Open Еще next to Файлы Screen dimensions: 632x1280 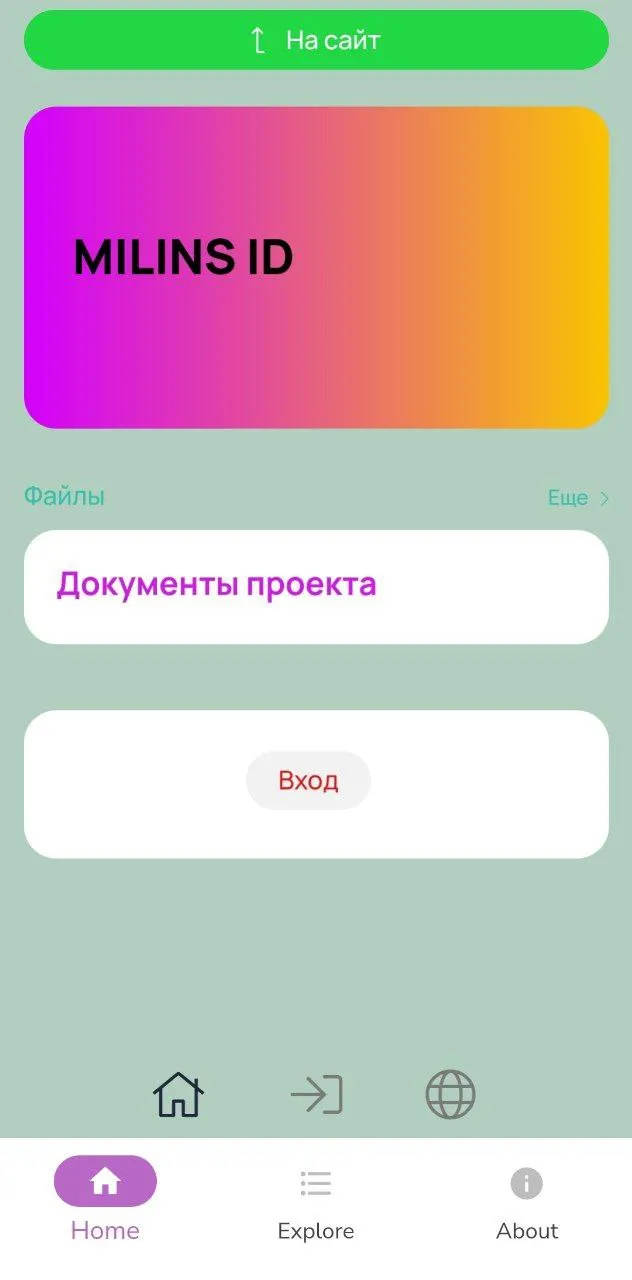578,498
